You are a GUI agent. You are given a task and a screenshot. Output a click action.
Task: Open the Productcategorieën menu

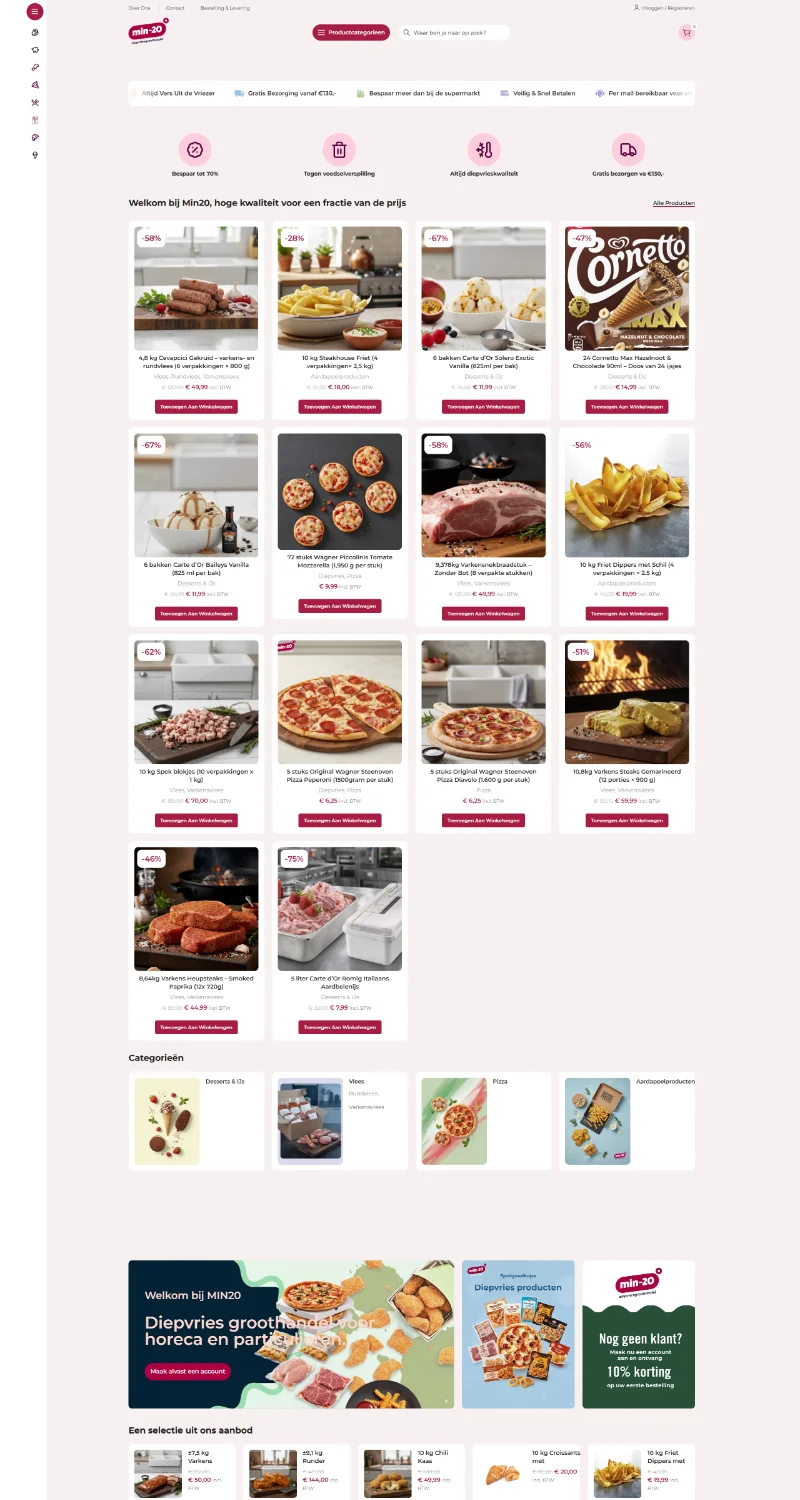tap(351, 33)
